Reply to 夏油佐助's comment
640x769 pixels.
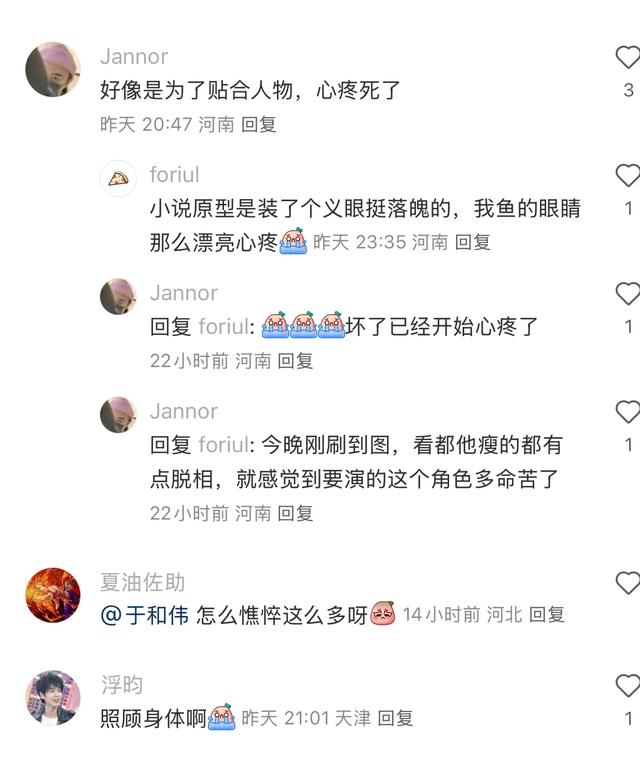click(547, 614)
